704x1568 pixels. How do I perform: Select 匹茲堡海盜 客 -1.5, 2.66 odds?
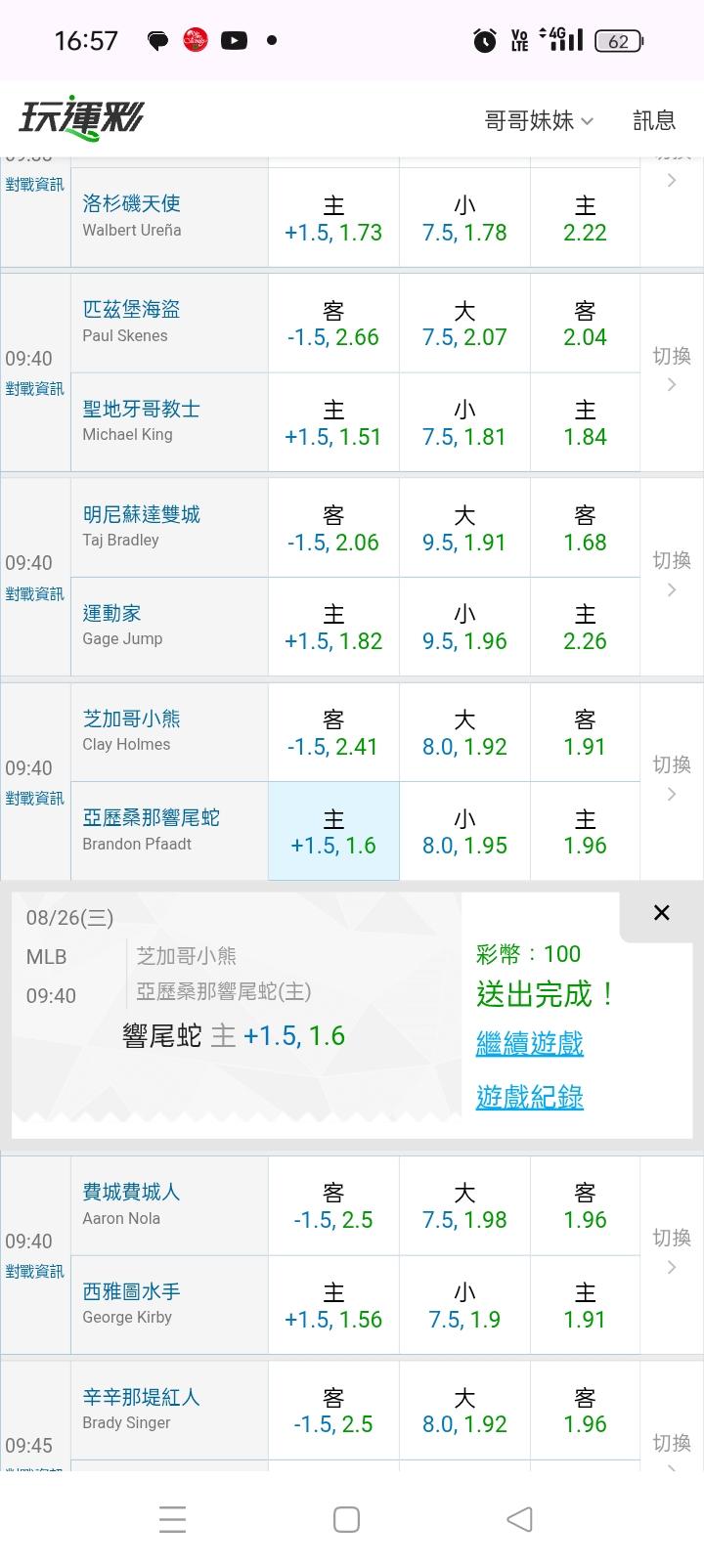(333, 324)
